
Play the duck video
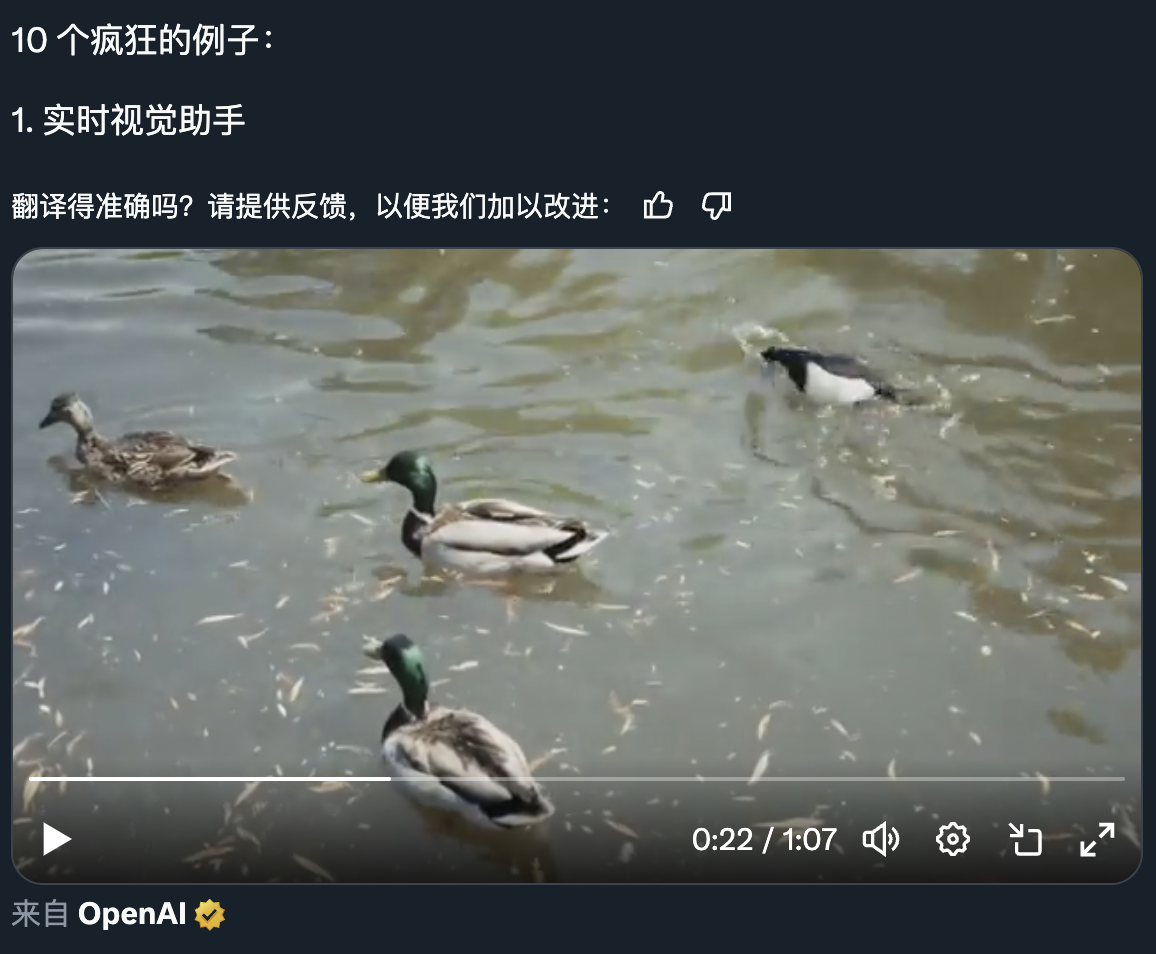click(x=56, y=839)
